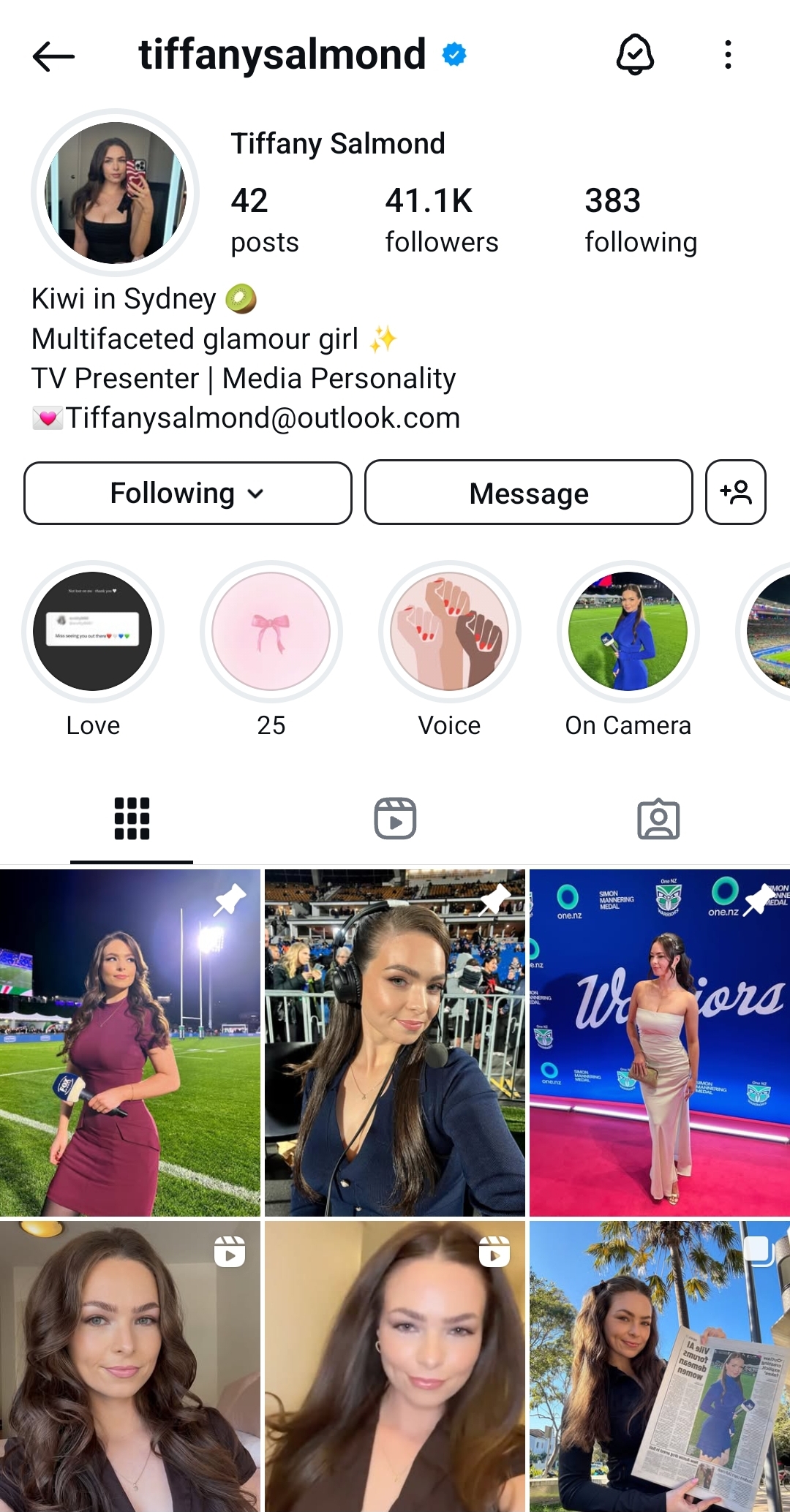Switch to the Reels tab
790x1512 pixels.
pyautogui.click(x=395, y=819)
